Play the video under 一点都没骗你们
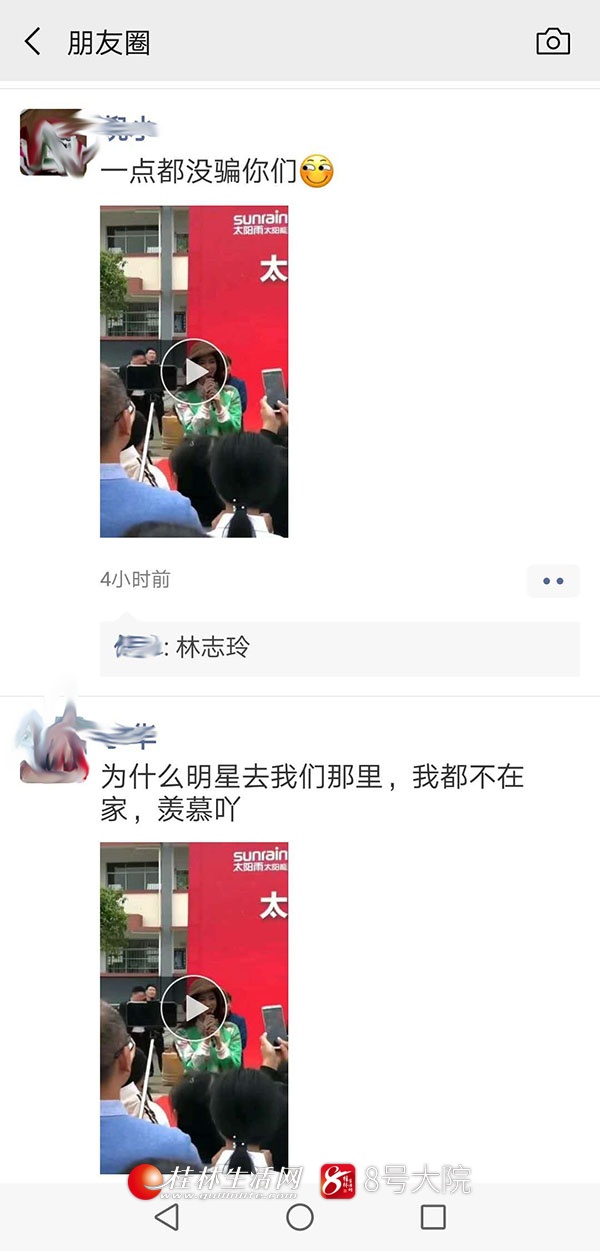Image resolution: width=600 pixels, height=1251 pixels. pos(194,372)
